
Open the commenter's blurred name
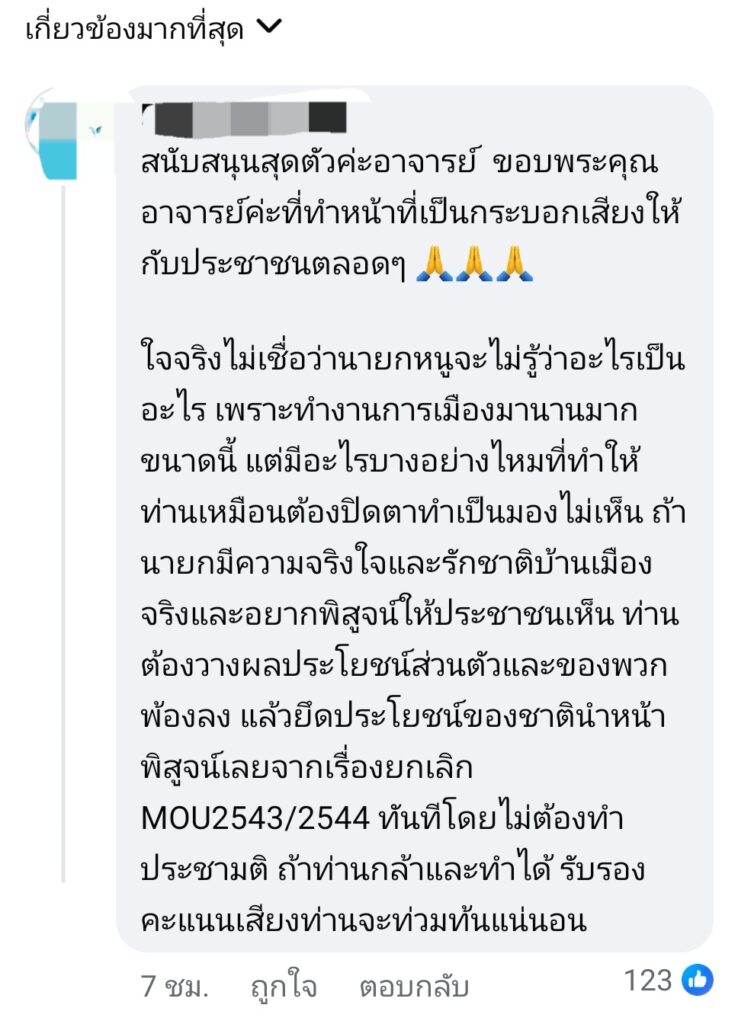click(245, 119)
